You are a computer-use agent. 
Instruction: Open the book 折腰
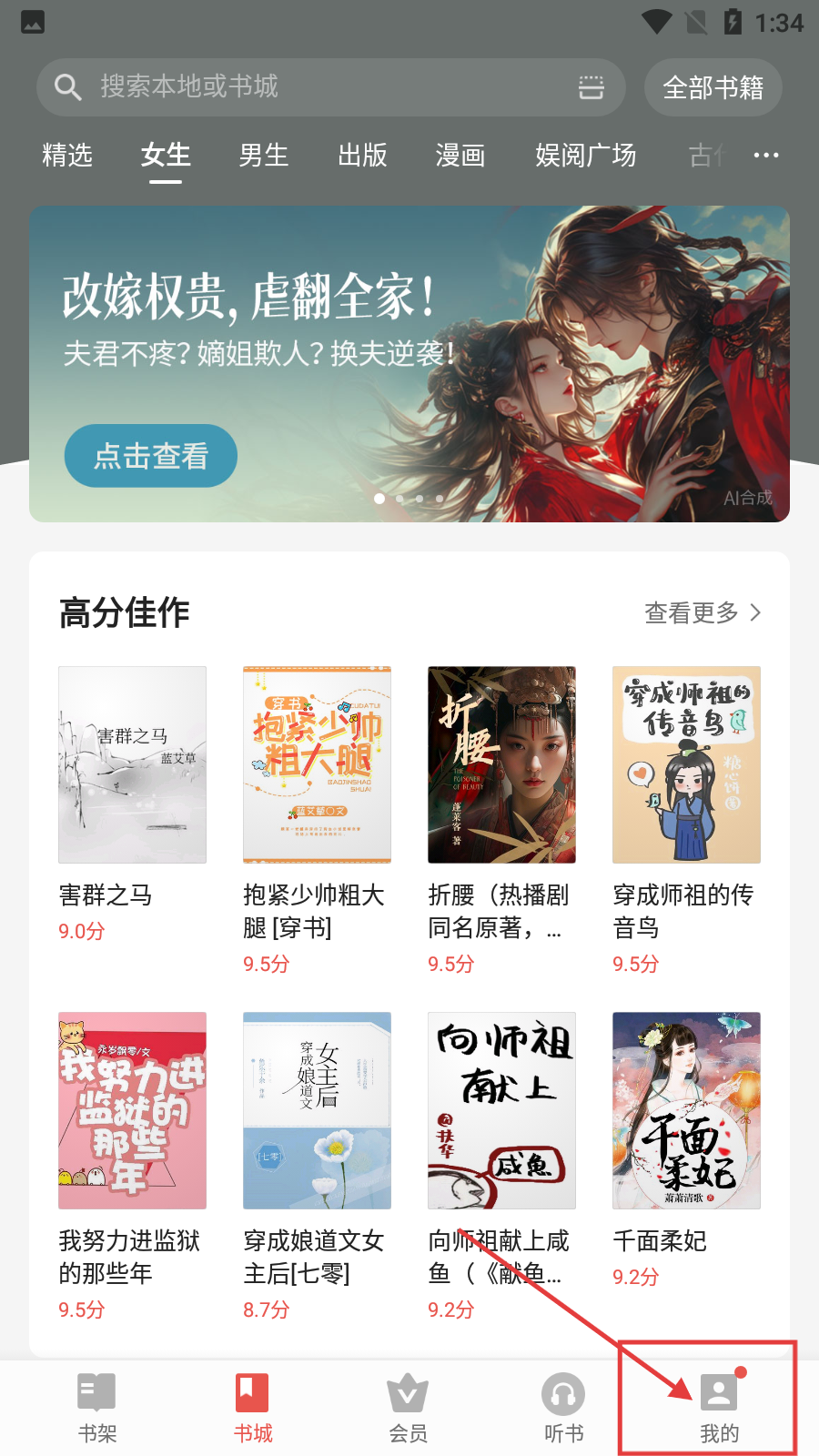tap(501, 764)
